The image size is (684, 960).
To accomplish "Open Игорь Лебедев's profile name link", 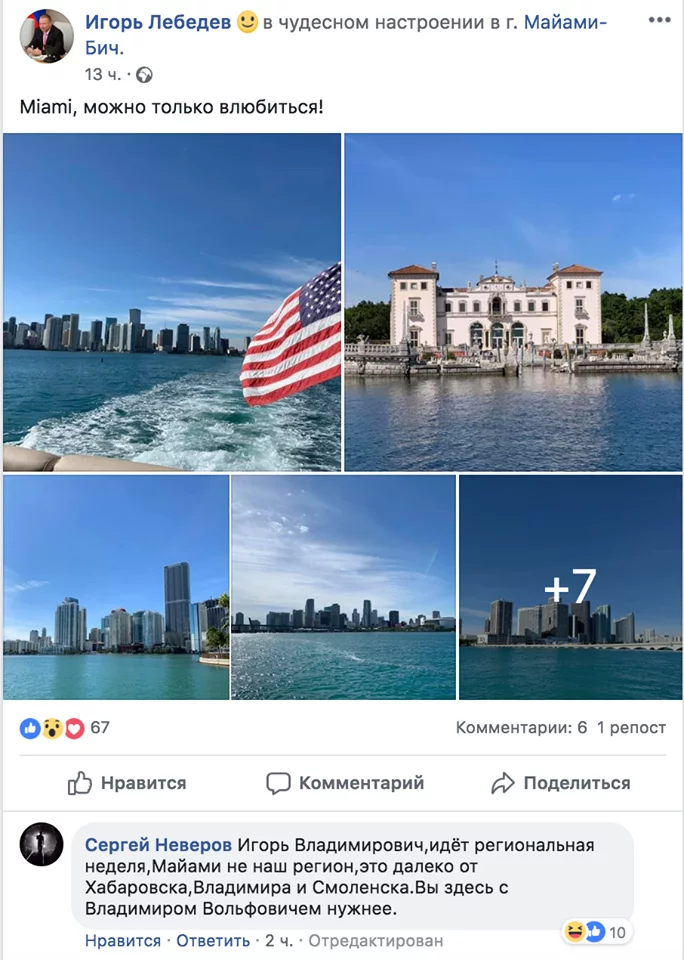I will [x=158, y=22].
